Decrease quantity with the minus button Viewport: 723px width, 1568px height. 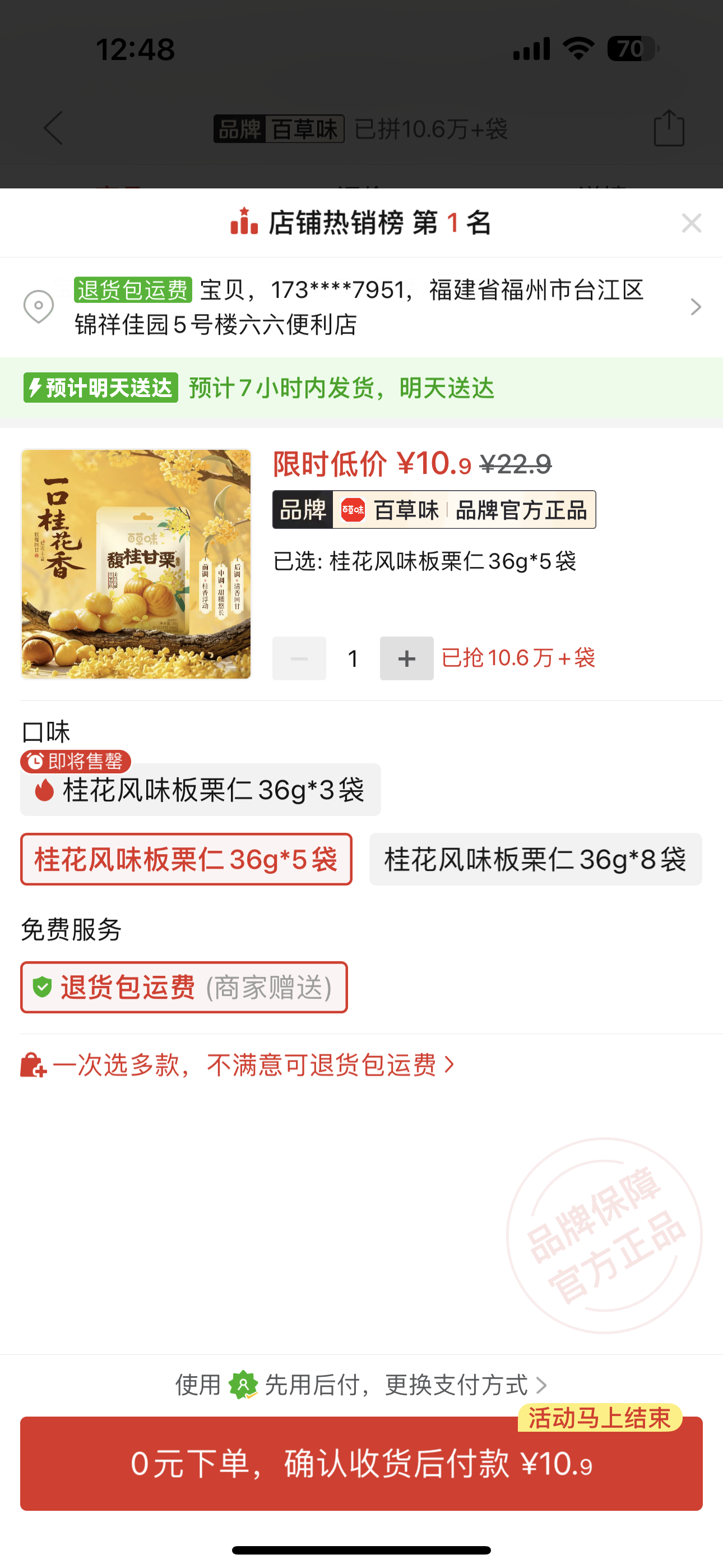point(299,658)
